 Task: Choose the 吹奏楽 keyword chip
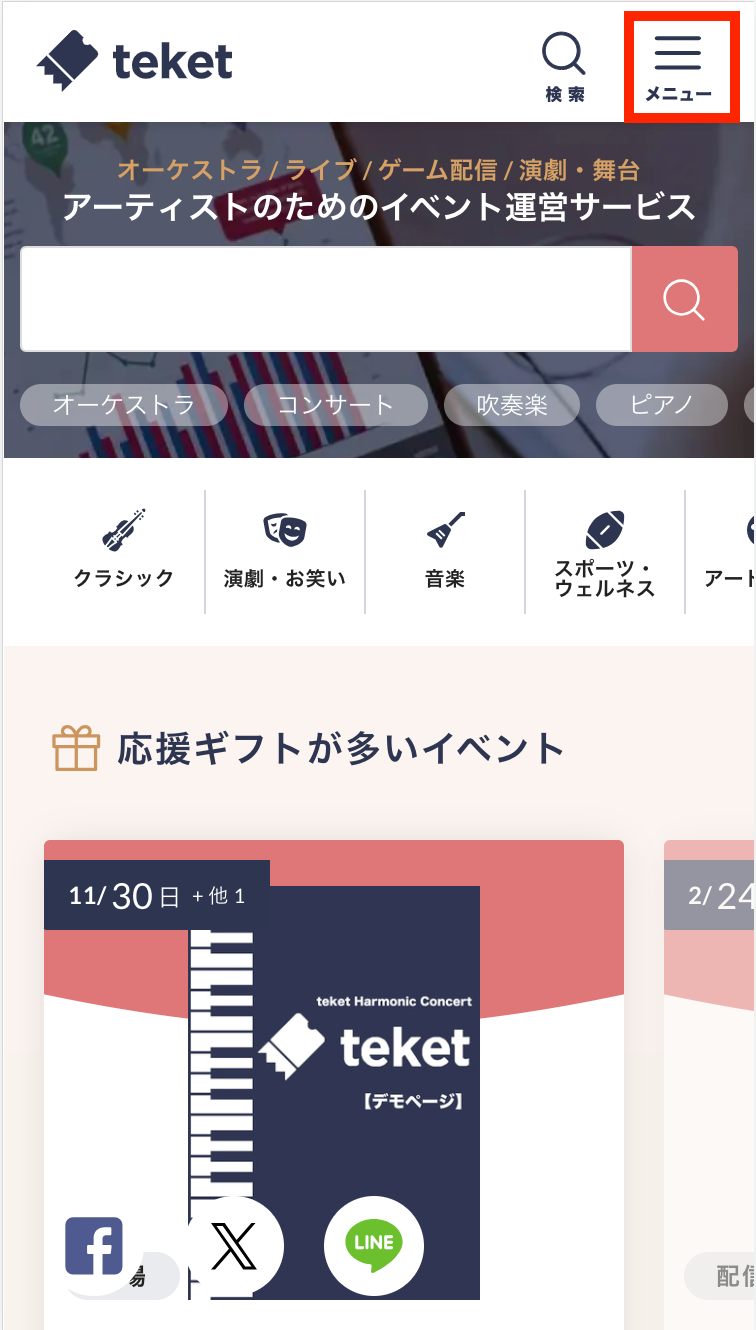[x=512, y=405]
